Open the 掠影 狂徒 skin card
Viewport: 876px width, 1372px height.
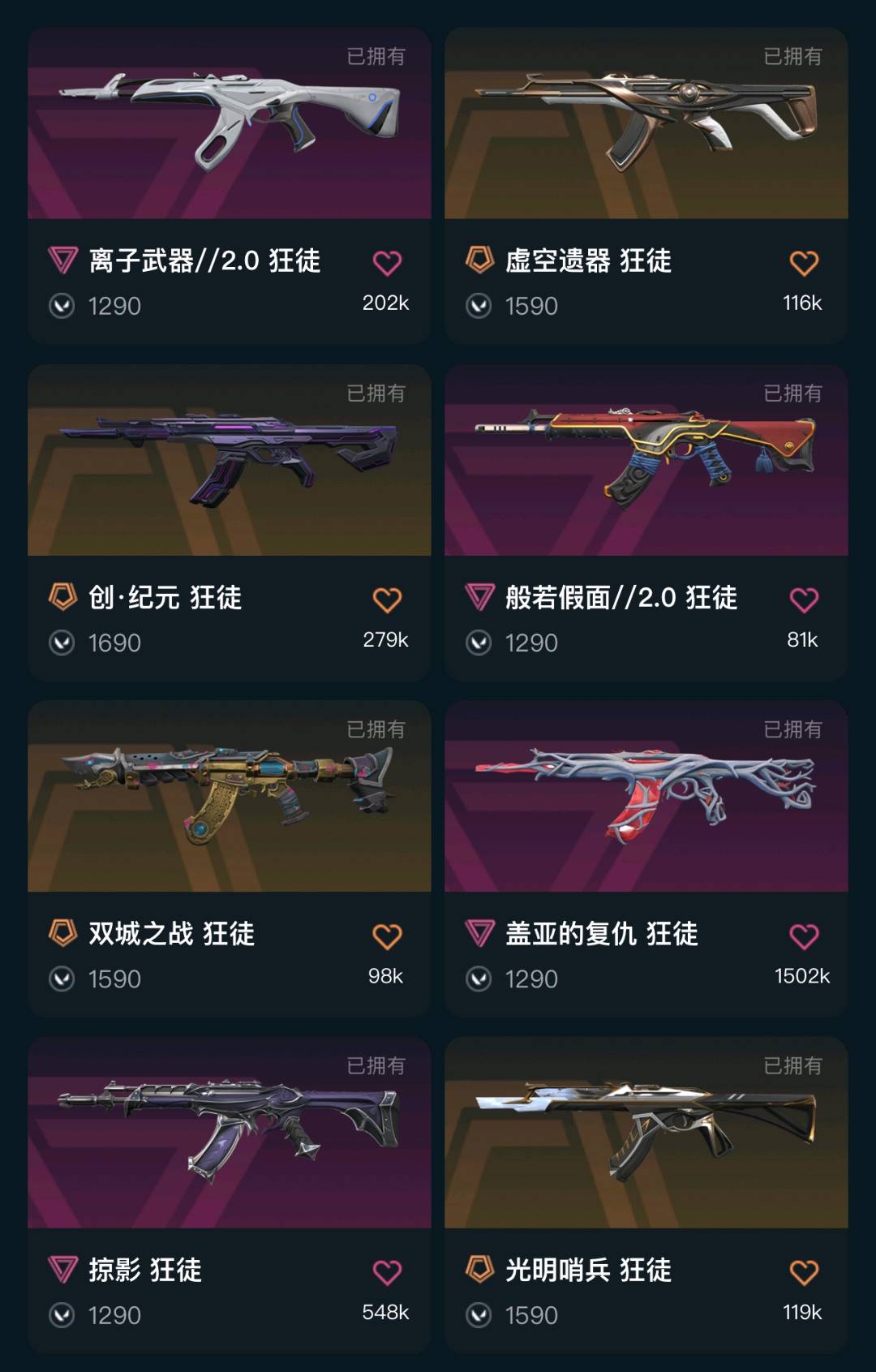pyautogui.click(x=229, y=1133)
